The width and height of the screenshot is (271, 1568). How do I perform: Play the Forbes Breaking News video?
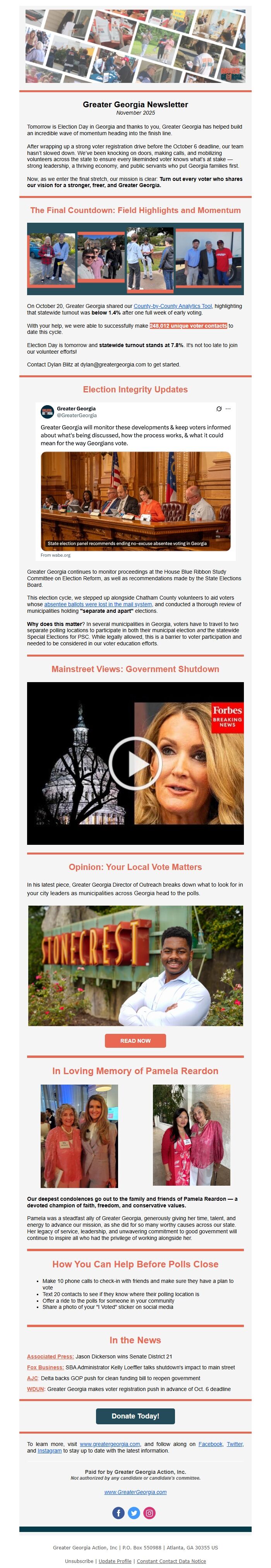[x=135, y=763]
